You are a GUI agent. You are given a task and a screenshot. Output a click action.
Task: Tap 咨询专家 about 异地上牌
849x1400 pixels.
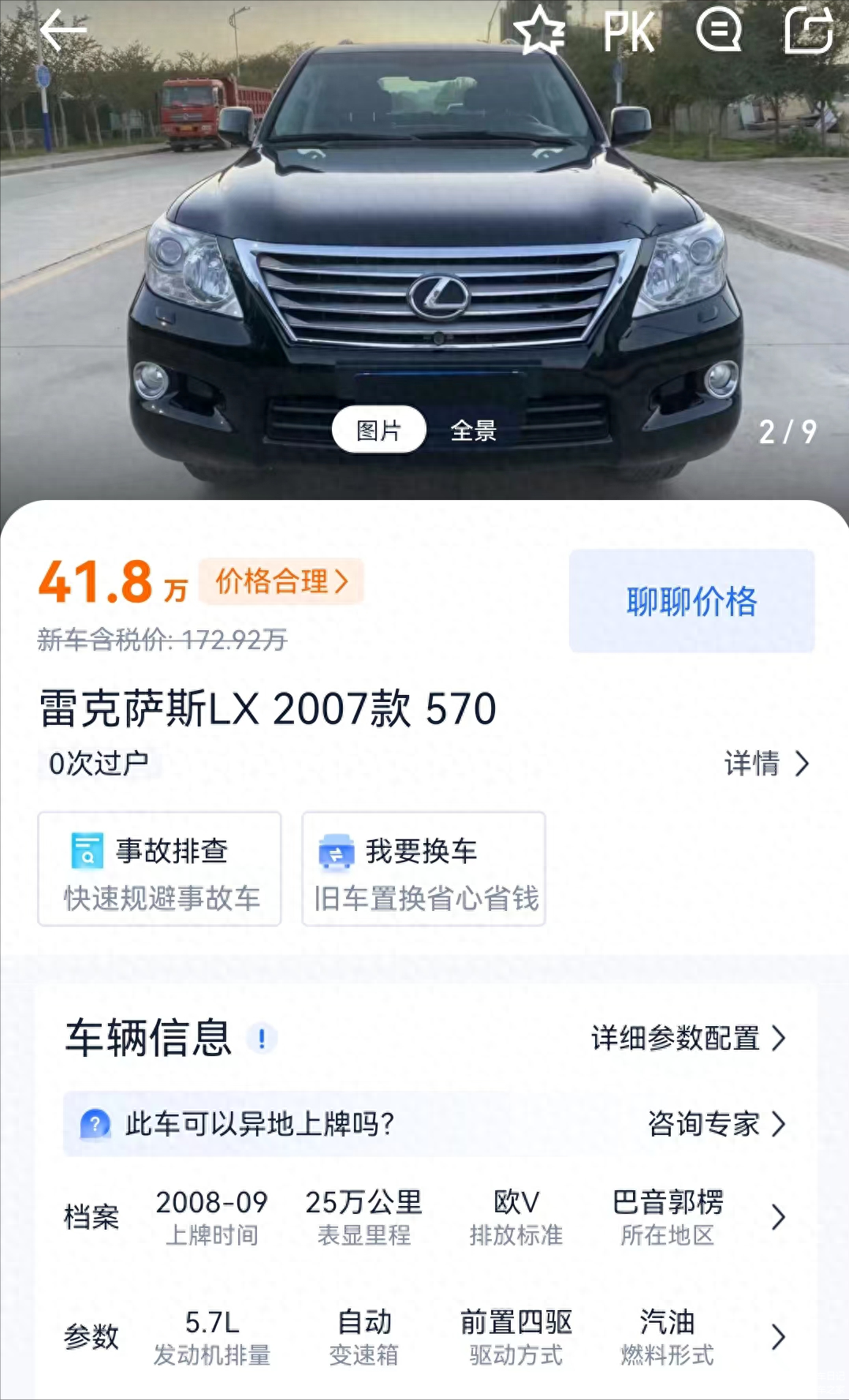[716, 1124]
